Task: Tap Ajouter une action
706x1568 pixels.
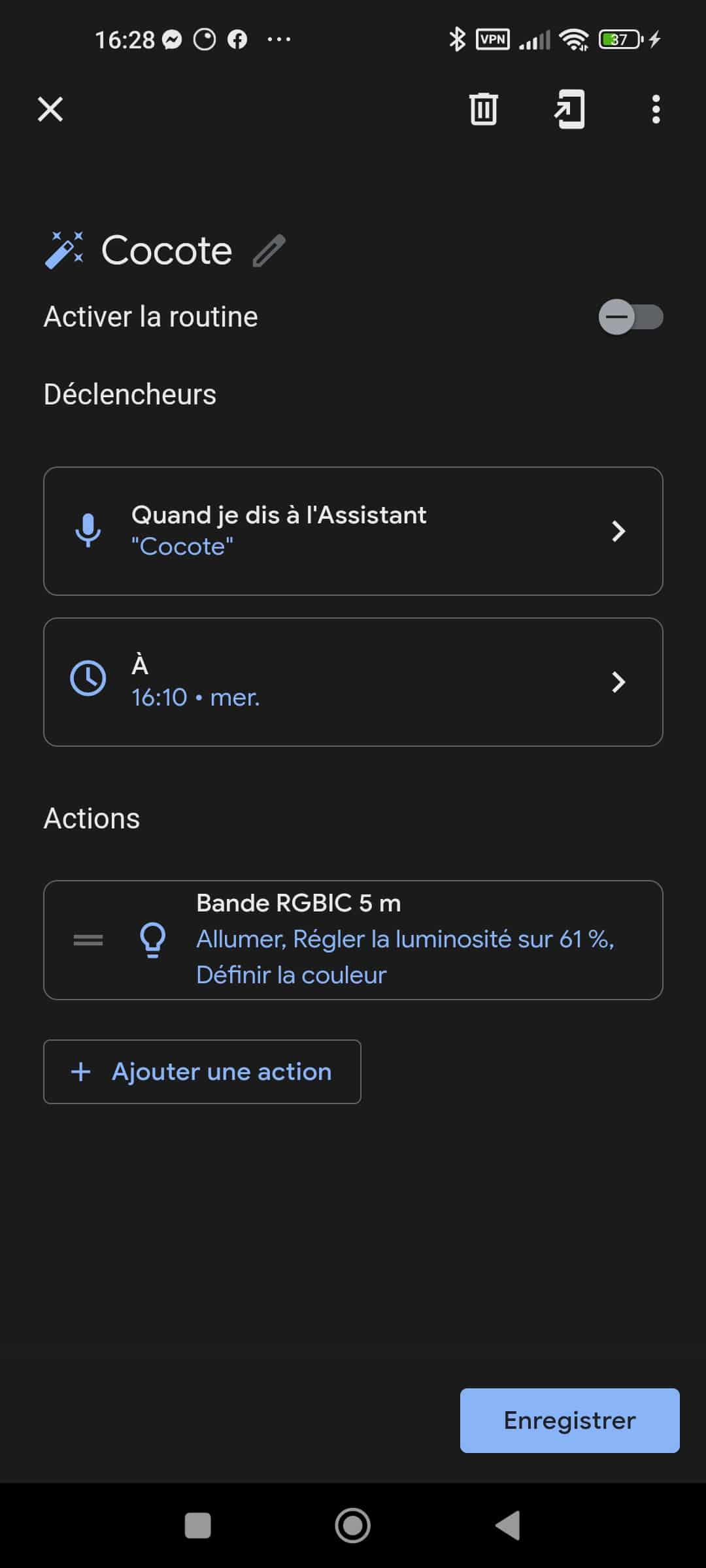Action: coord(202,1071)
